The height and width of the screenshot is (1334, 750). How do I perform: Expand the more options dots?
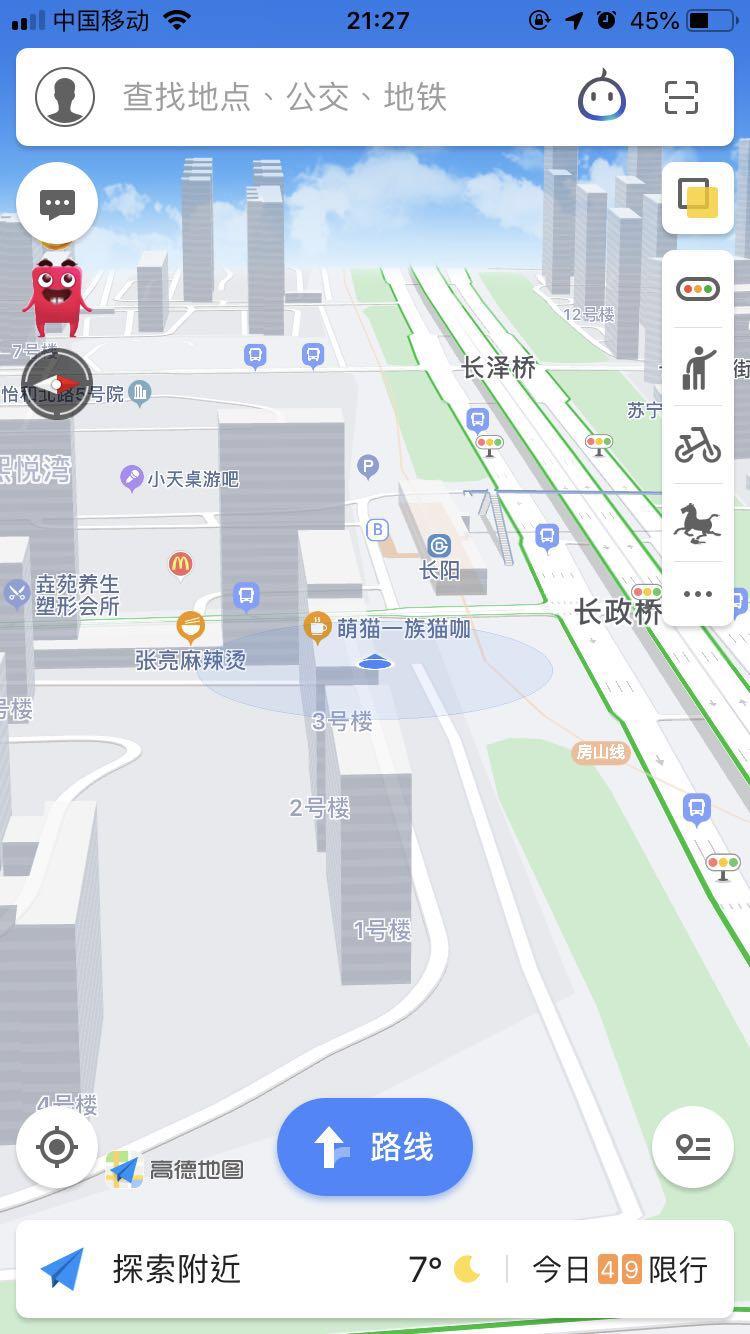(697, 594)
